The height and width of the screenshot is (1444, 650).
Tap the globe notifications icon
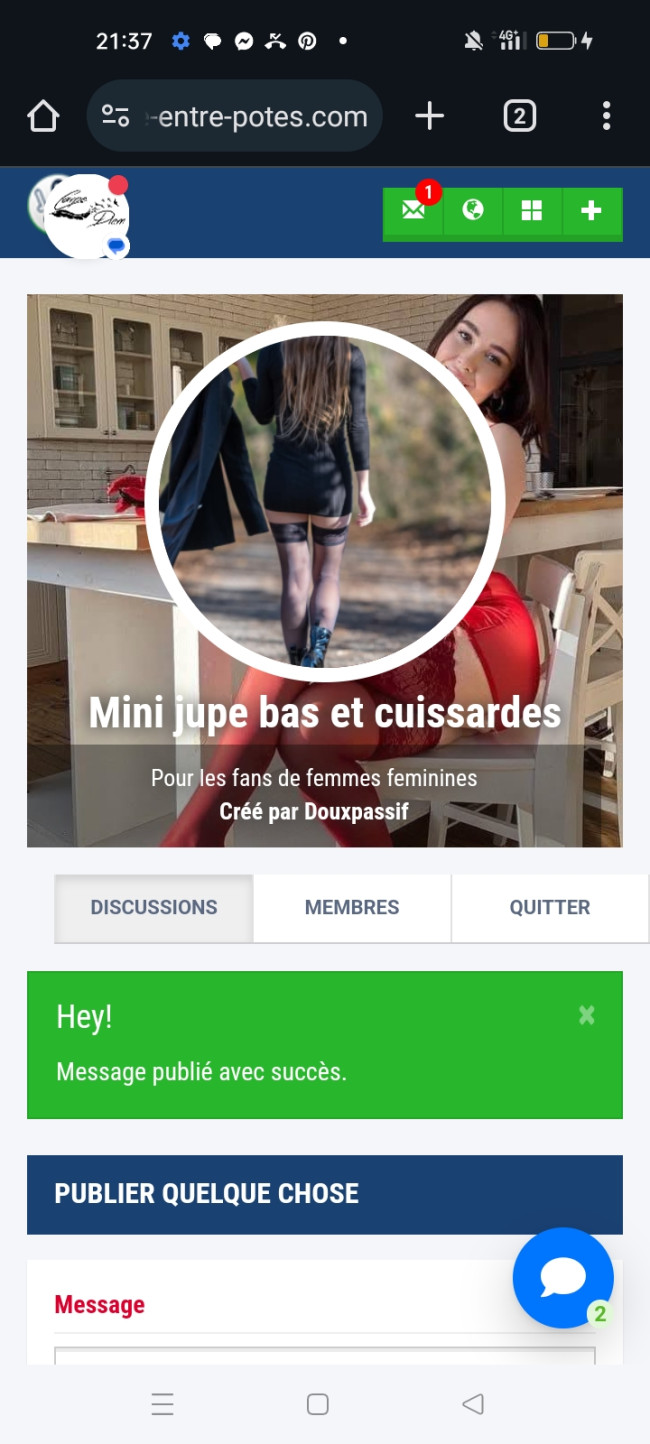(x=473, y=211)
